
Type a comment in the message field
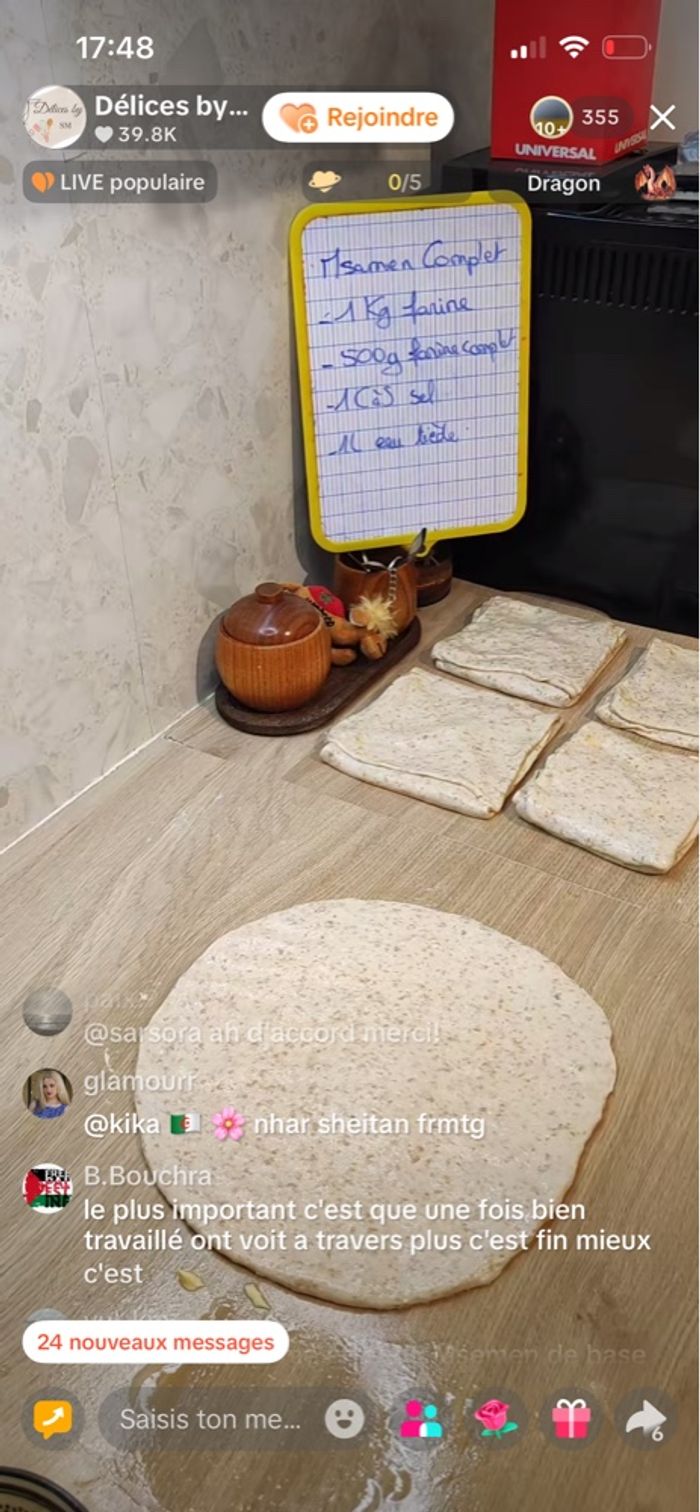click(210, 1418)
